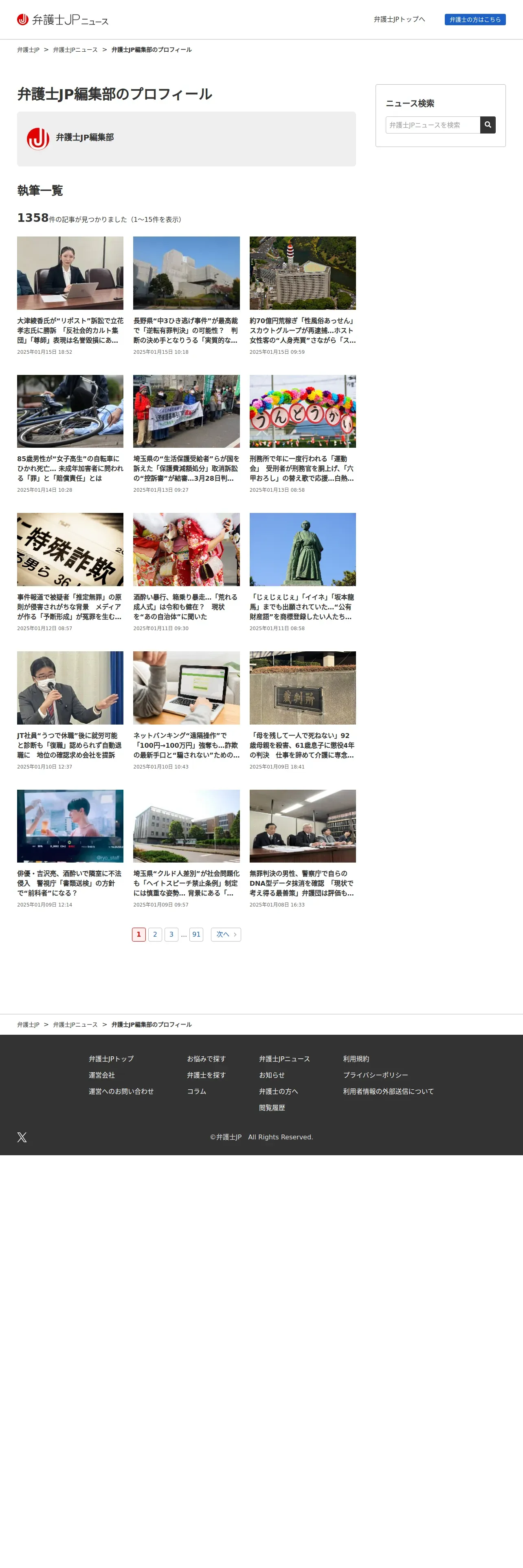Open 弁護士JPニュース in top breadcrumb

pos(75,50)
